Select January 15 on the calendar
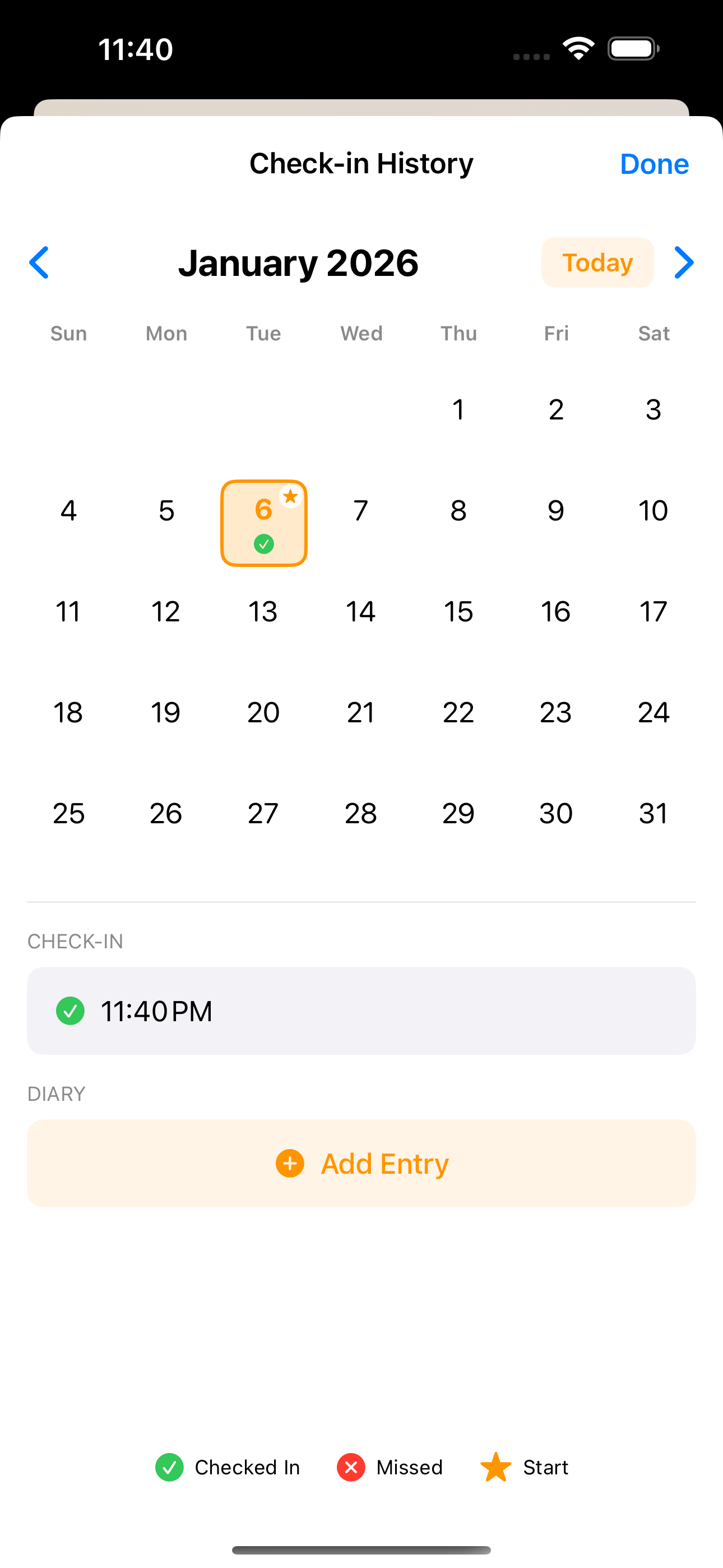The image size is (723, 1568). tap(458, 612)
